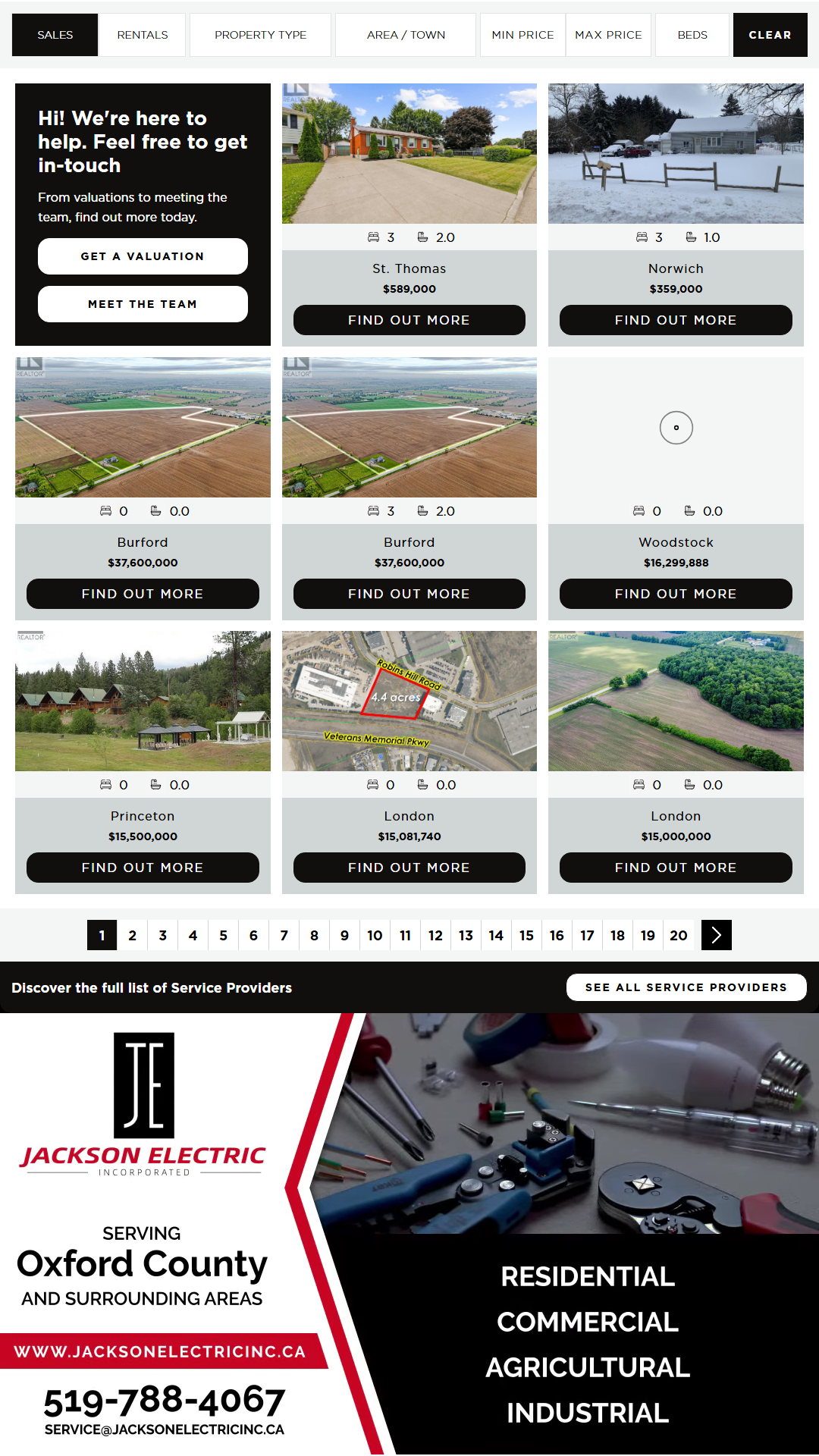Viewport: 819px width, 1456px height.
Task: Open the Min Price filter
Action: pos(522,35)
